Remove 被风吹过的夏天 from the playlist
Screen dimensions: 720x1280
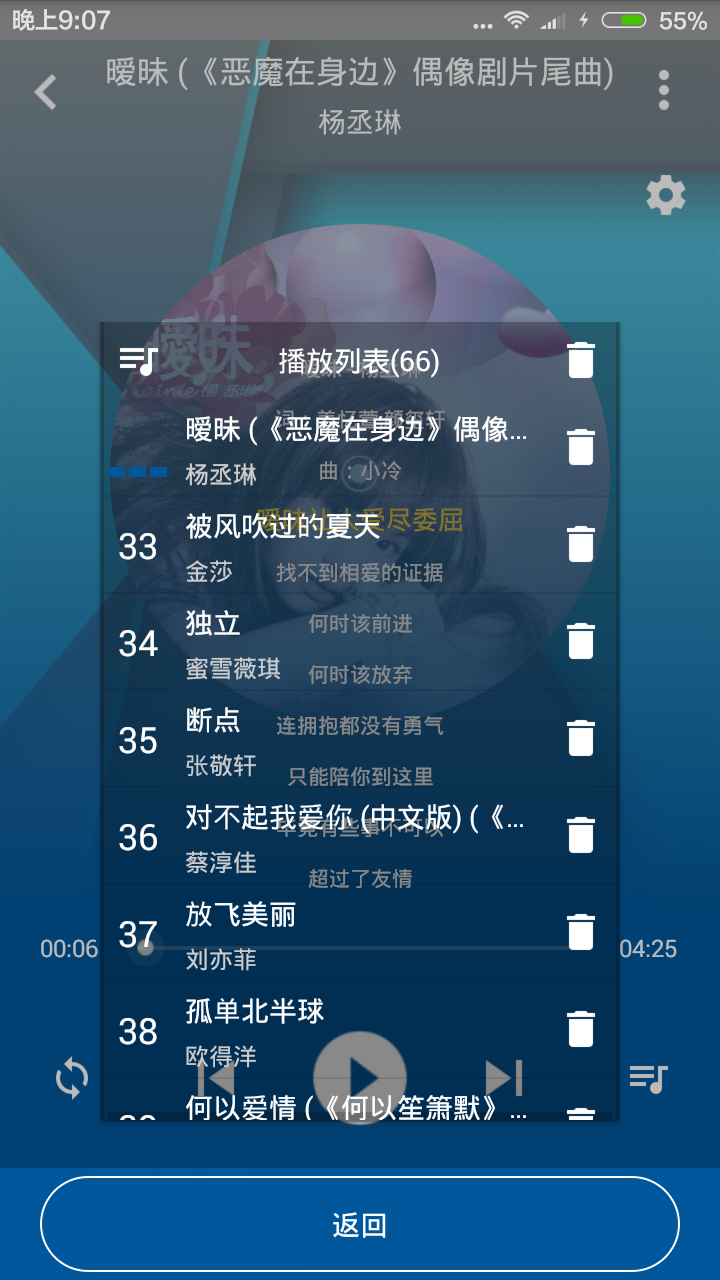click(580, 545)
